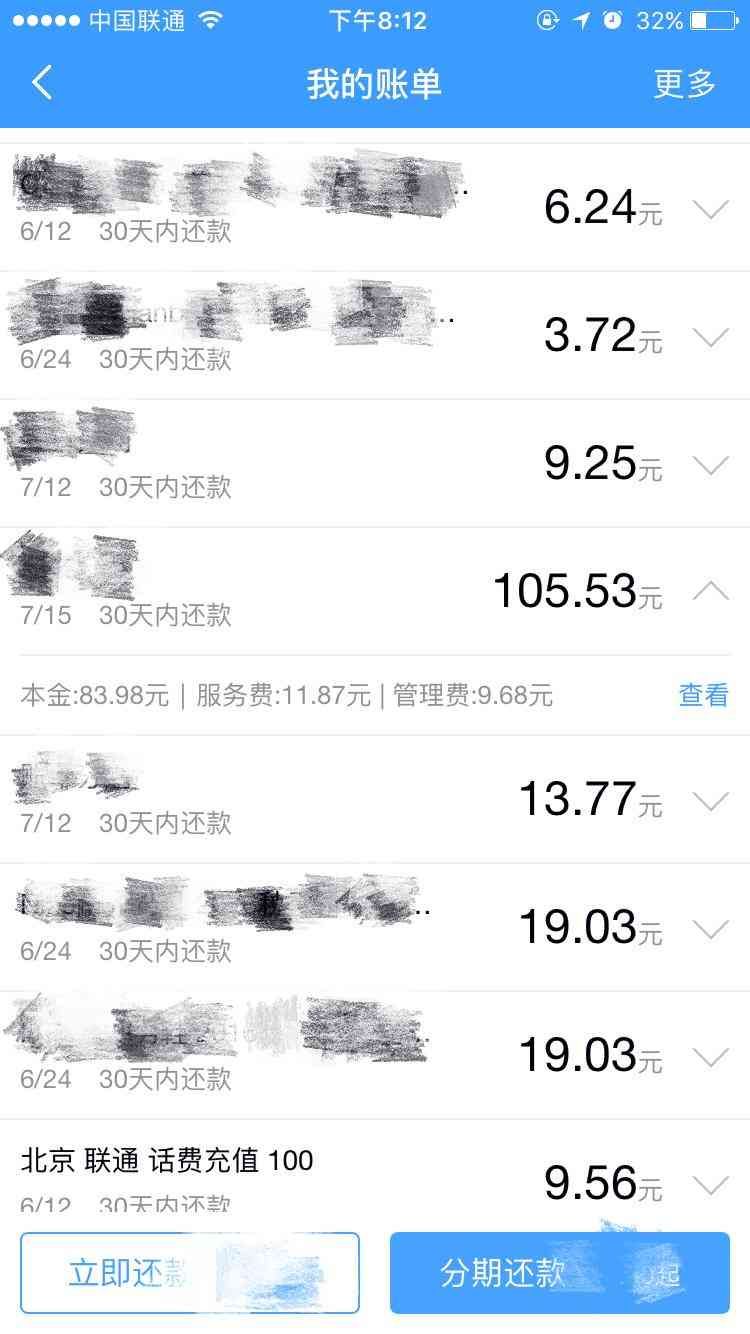Expand the 3.72 元 bill details
The height and width of the screenshot is (1334, 750).
coord(711,338)
